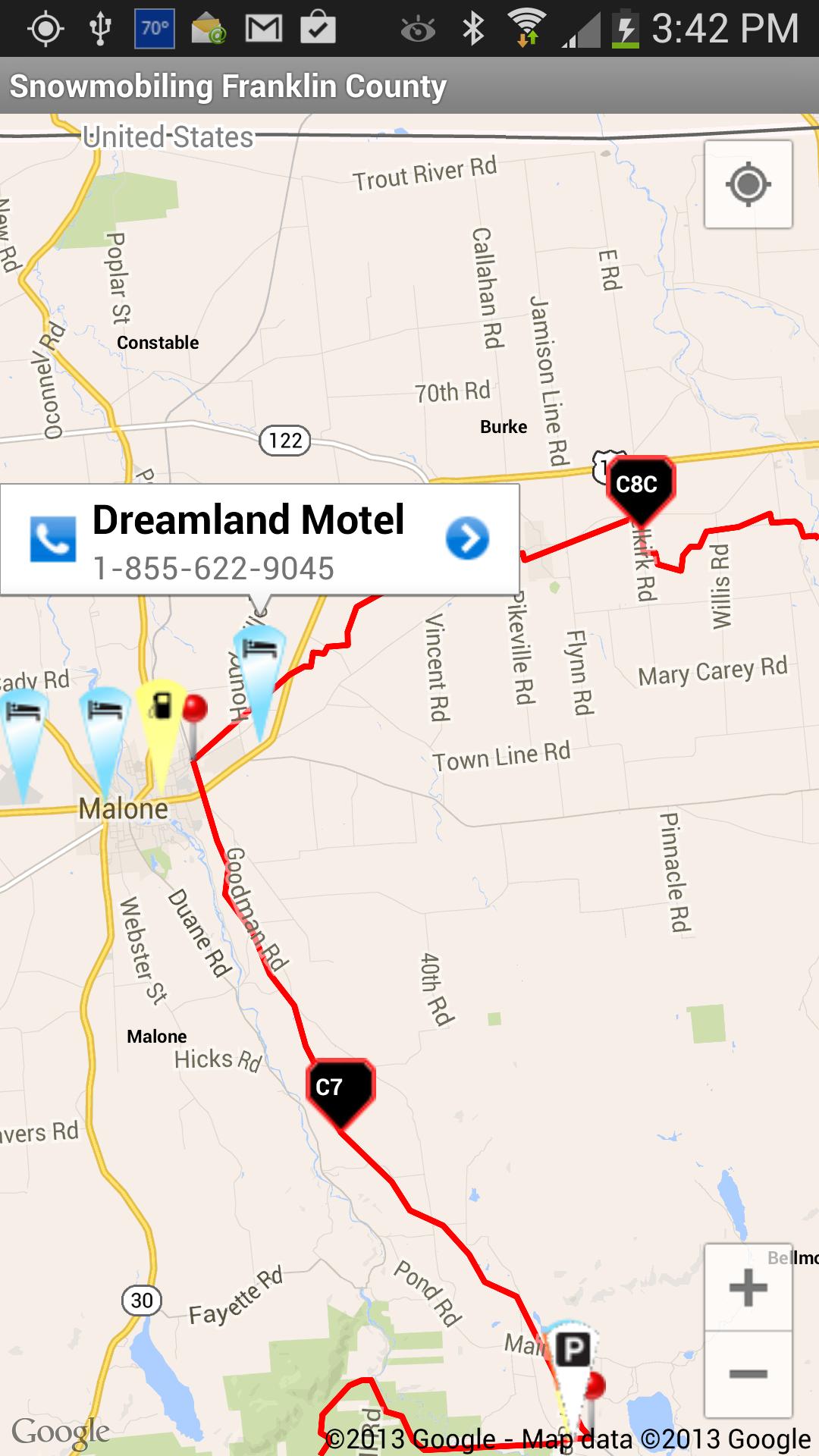
Task: Select the C8C trail junction marker
Action: coord(639,482)
